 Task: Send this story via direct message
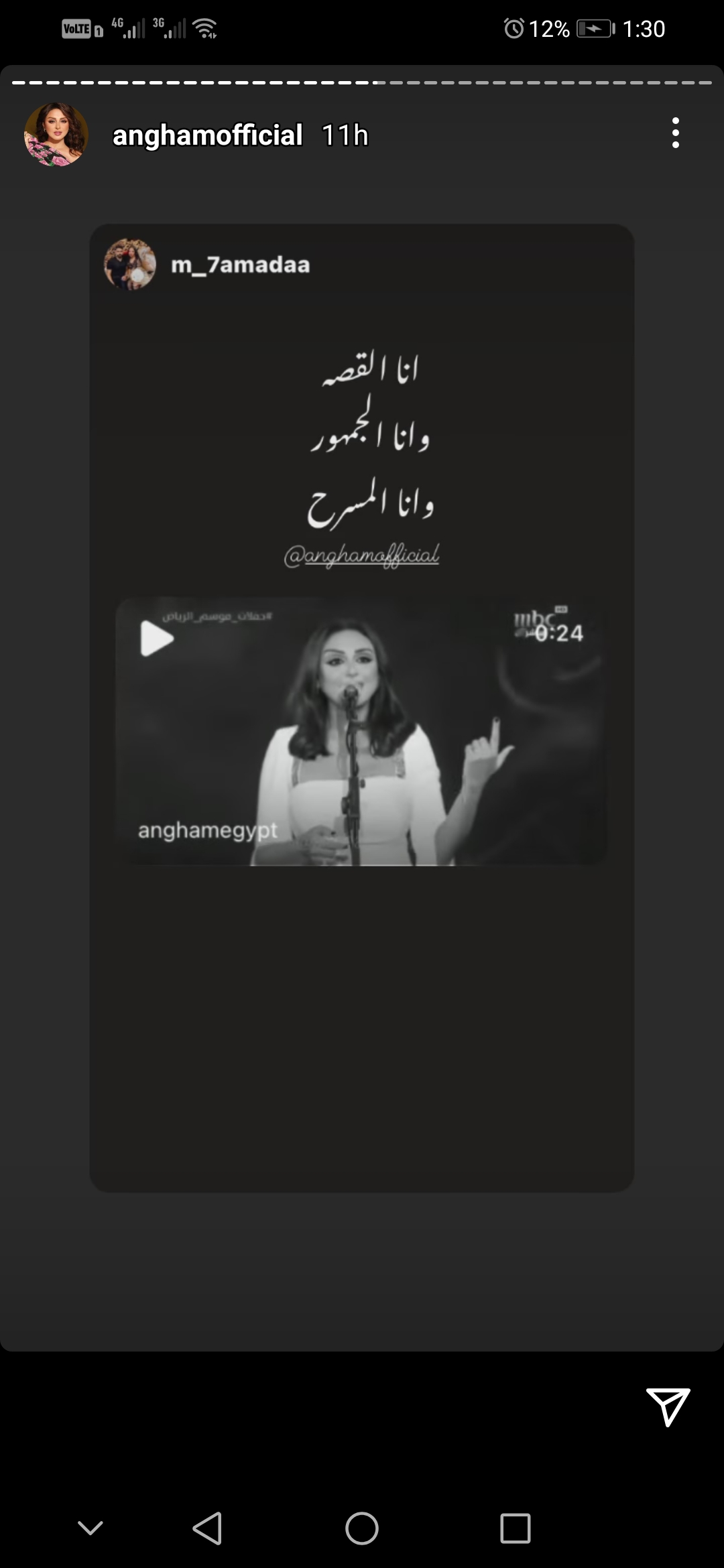tap(668, 1407)
